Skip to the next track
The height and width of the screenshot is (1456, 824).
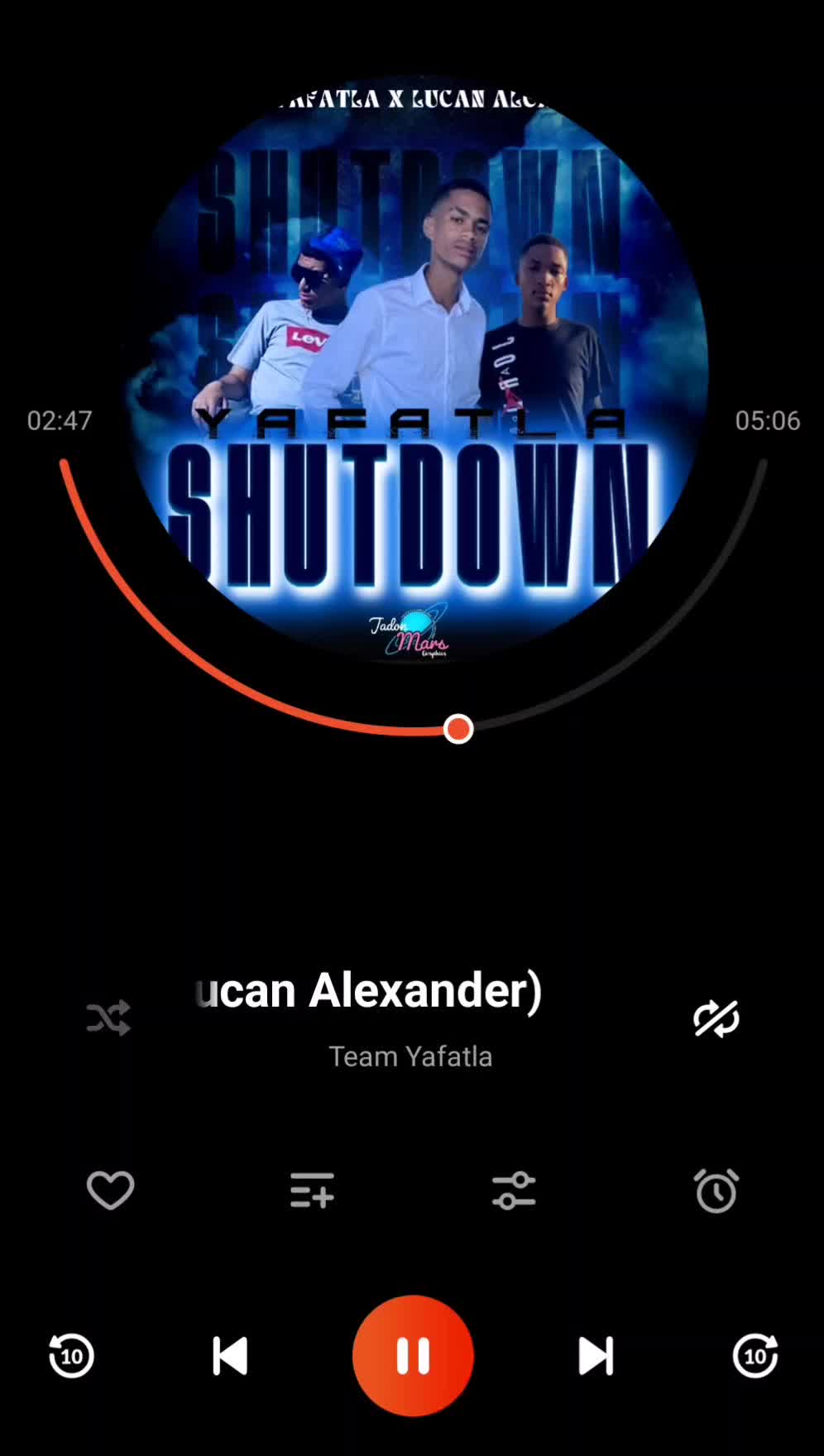pos(596,1355)
